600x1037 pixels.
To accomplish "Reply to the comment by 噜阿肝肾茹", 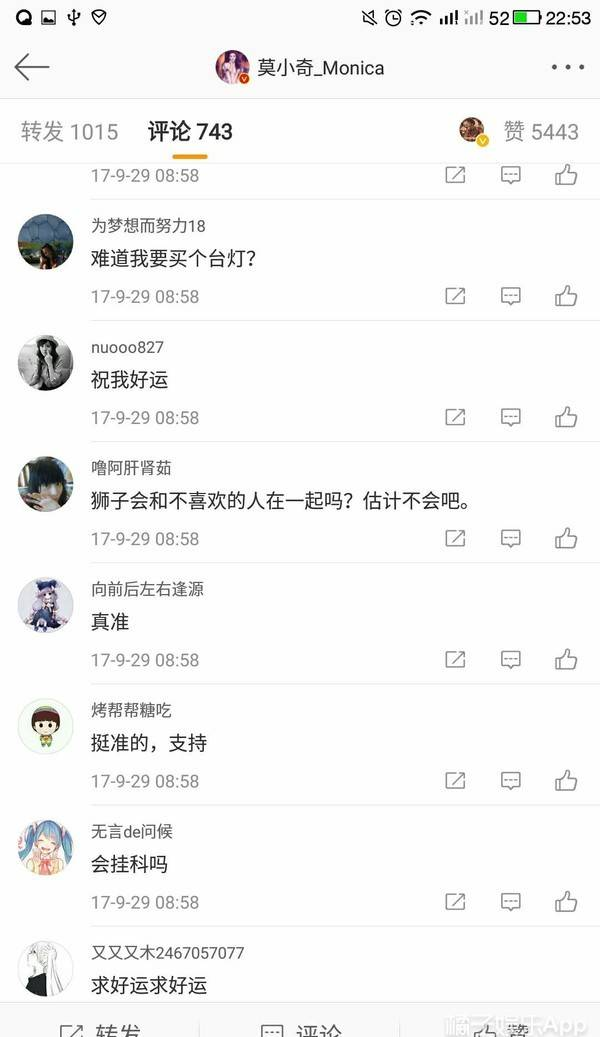I will click(x=511, y=538).
